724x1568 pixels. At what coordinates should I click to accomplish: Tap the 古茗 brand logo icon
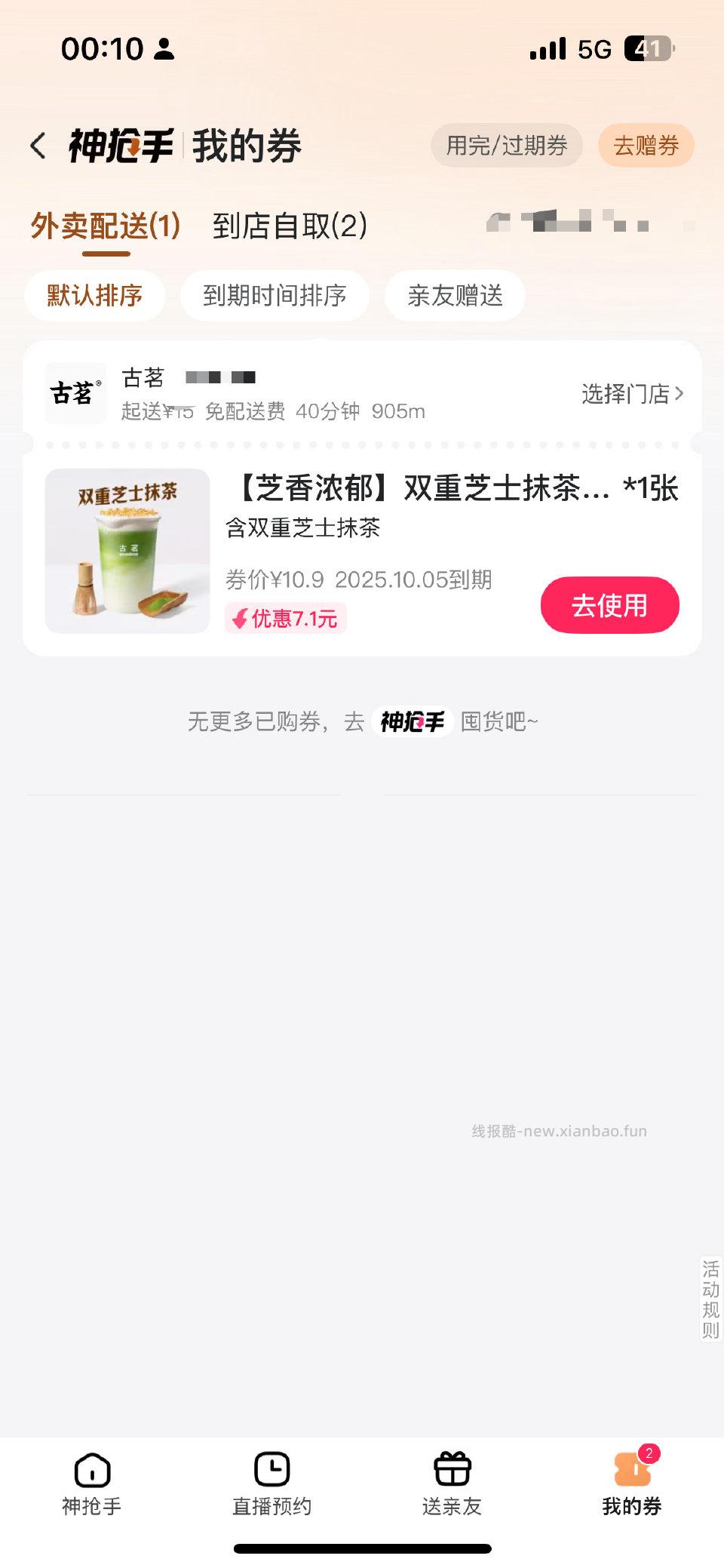[75, 391]
